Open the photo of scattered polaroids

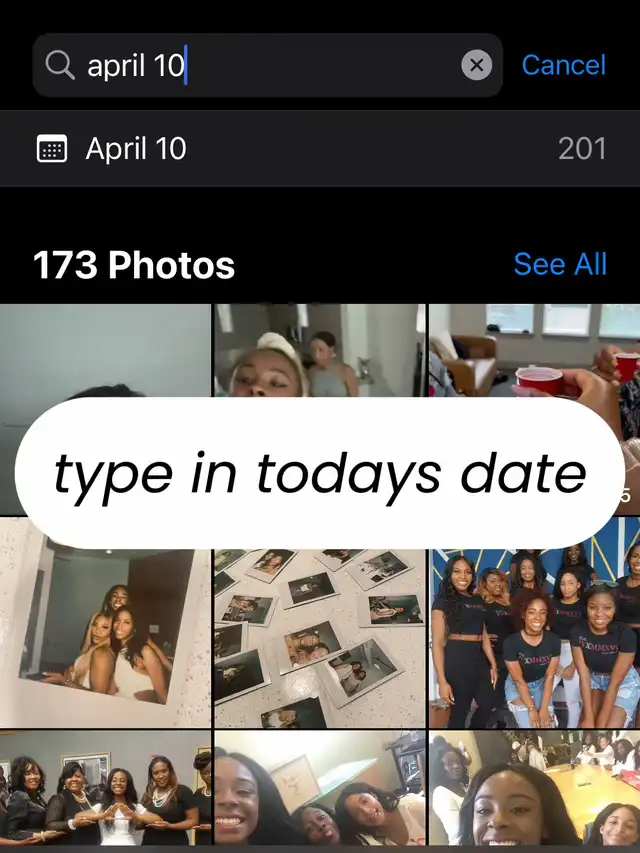(320, 638)
